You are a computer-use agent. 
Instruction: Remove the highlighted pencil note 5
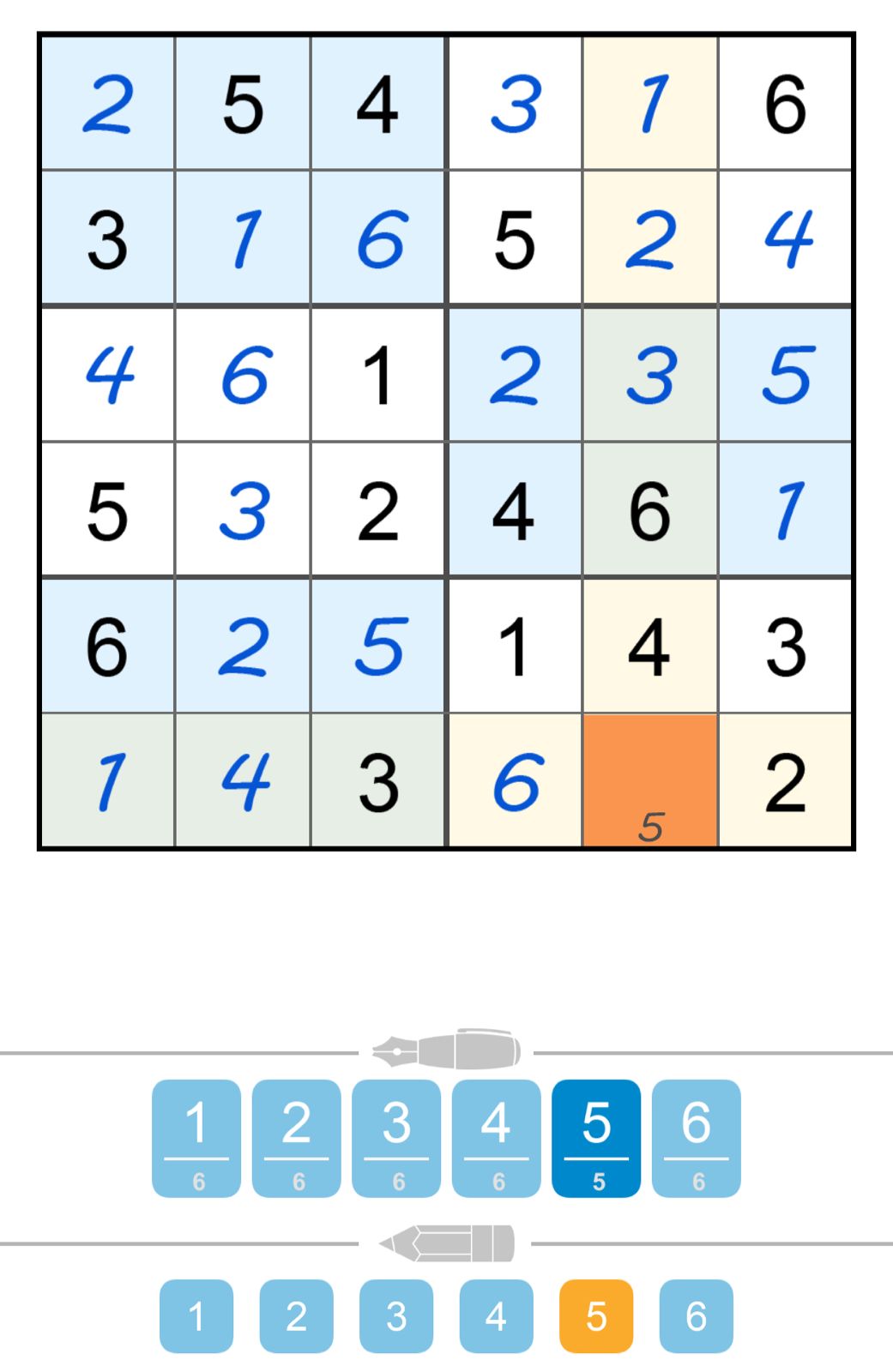pos(596,1315)
